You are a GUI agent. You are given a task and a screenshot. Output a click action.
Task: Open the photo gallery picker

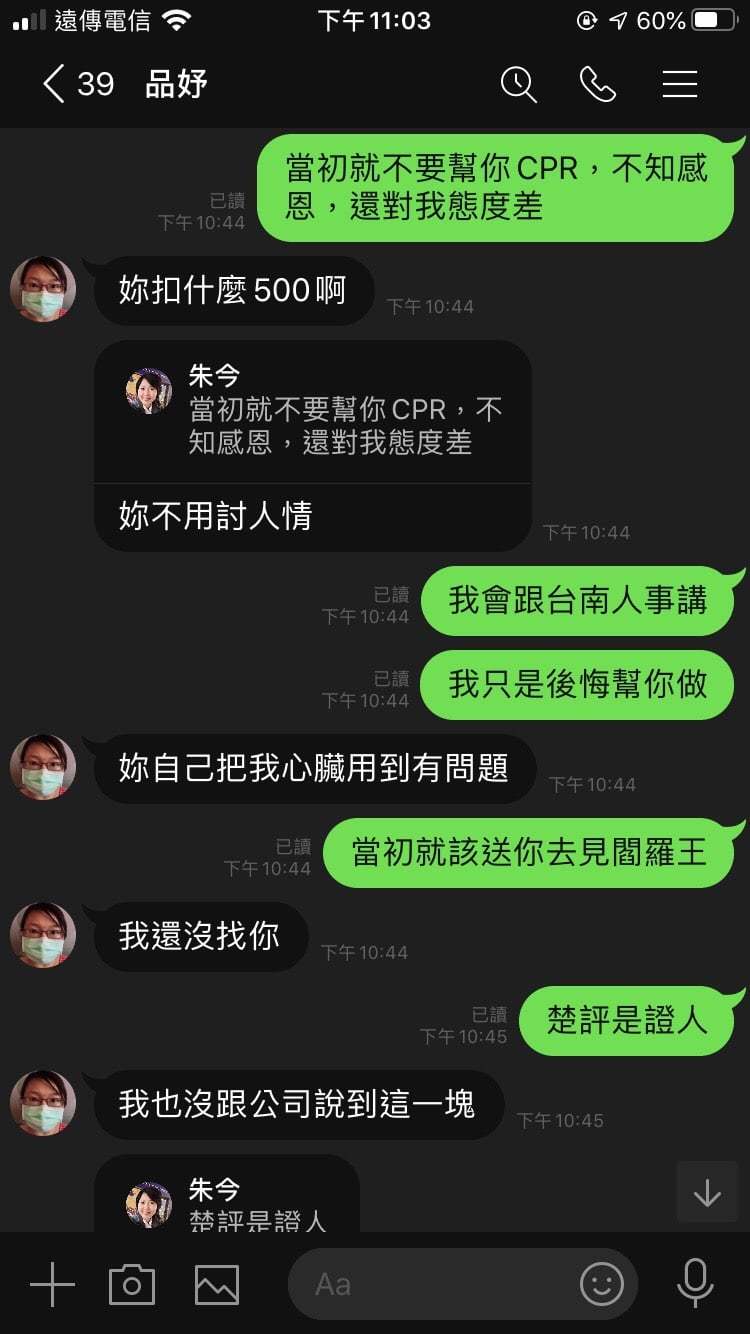[x=216, y=1284]
